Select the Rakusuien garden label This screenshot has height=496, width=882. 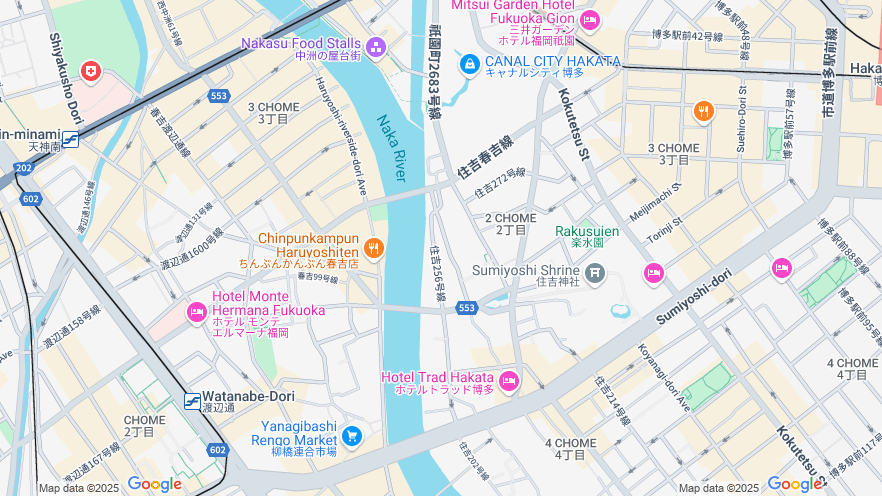[x=587, y=236]
